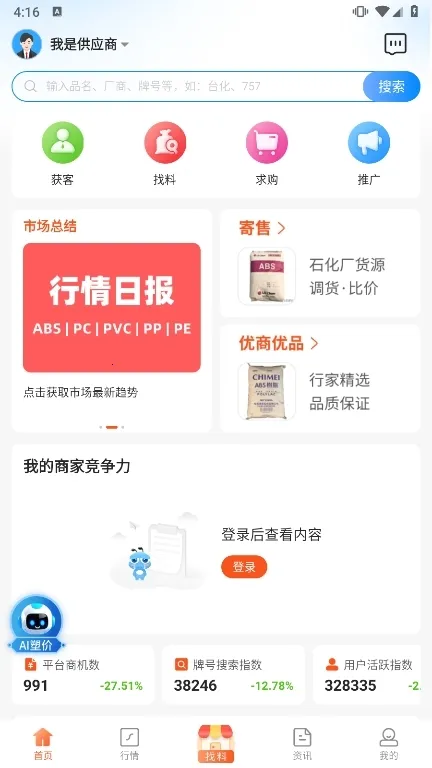Open the 牌号搜索指数 stat card
Image resolution: width=432 pixels, height=768 pixels.
point(233,675)
